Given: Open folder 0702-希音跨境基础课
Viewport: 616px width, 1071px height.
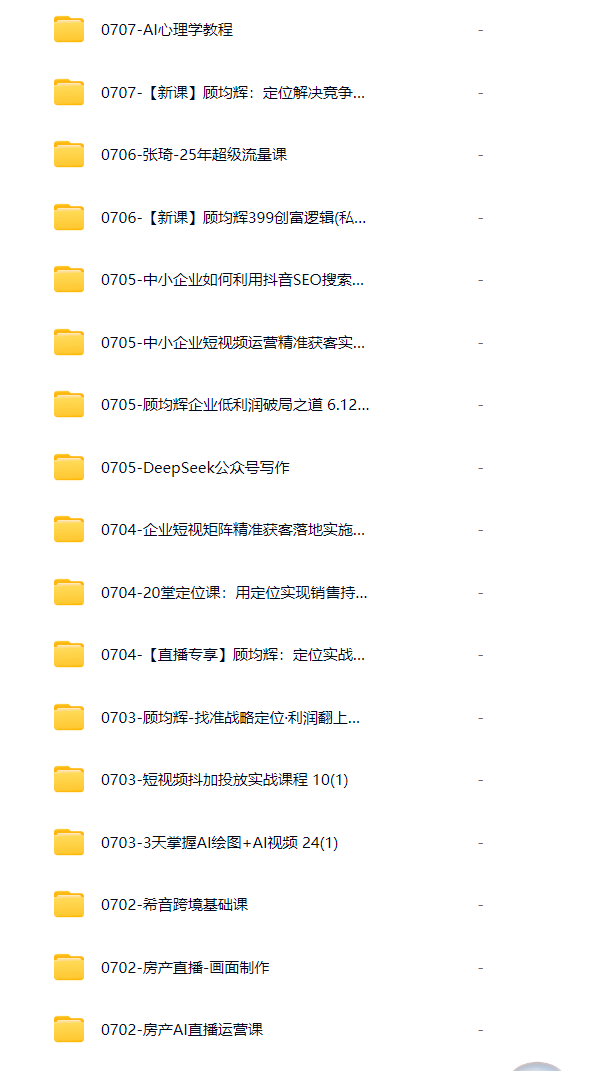Looking at the screenshot, I should pos(174,905).
